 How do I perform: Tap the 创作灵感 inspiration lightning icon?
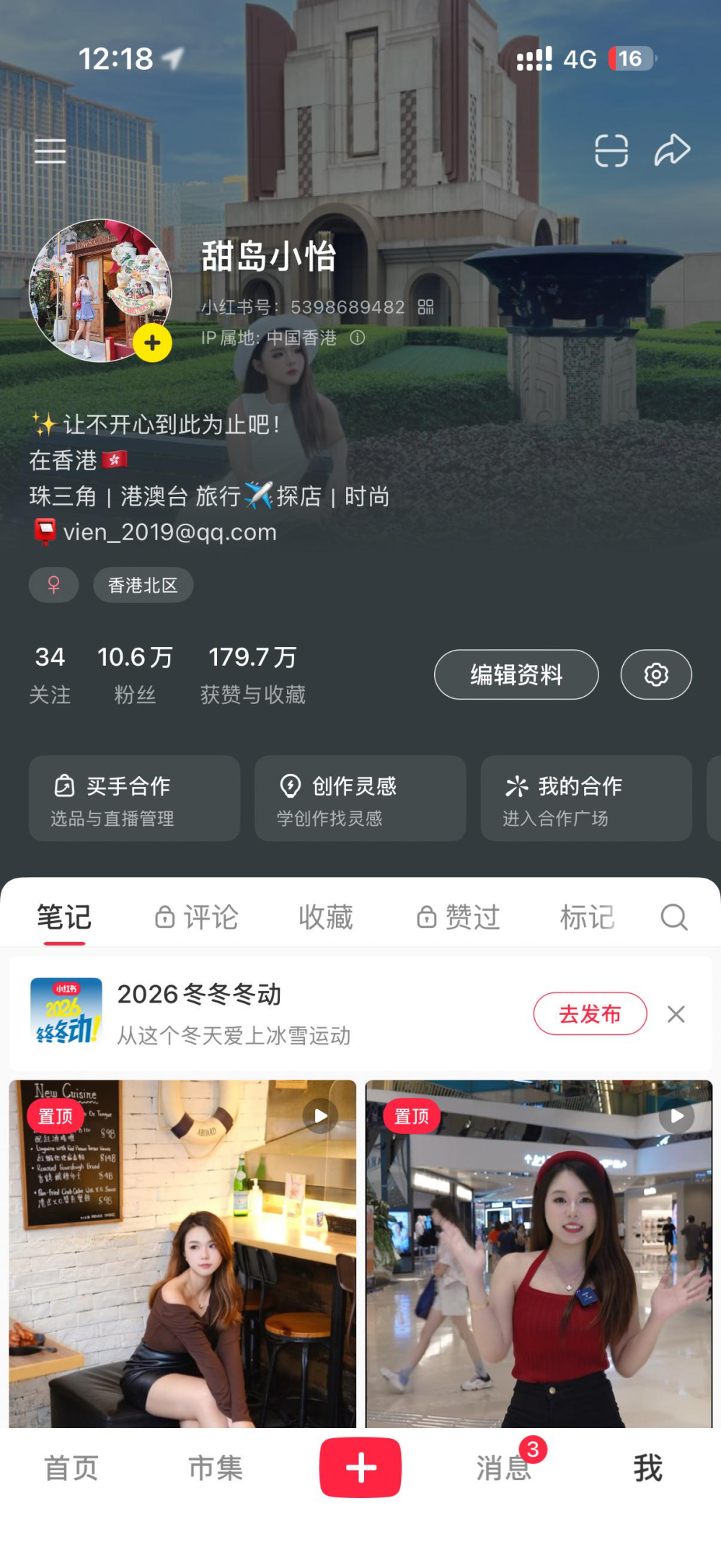[x=291, y=786]
